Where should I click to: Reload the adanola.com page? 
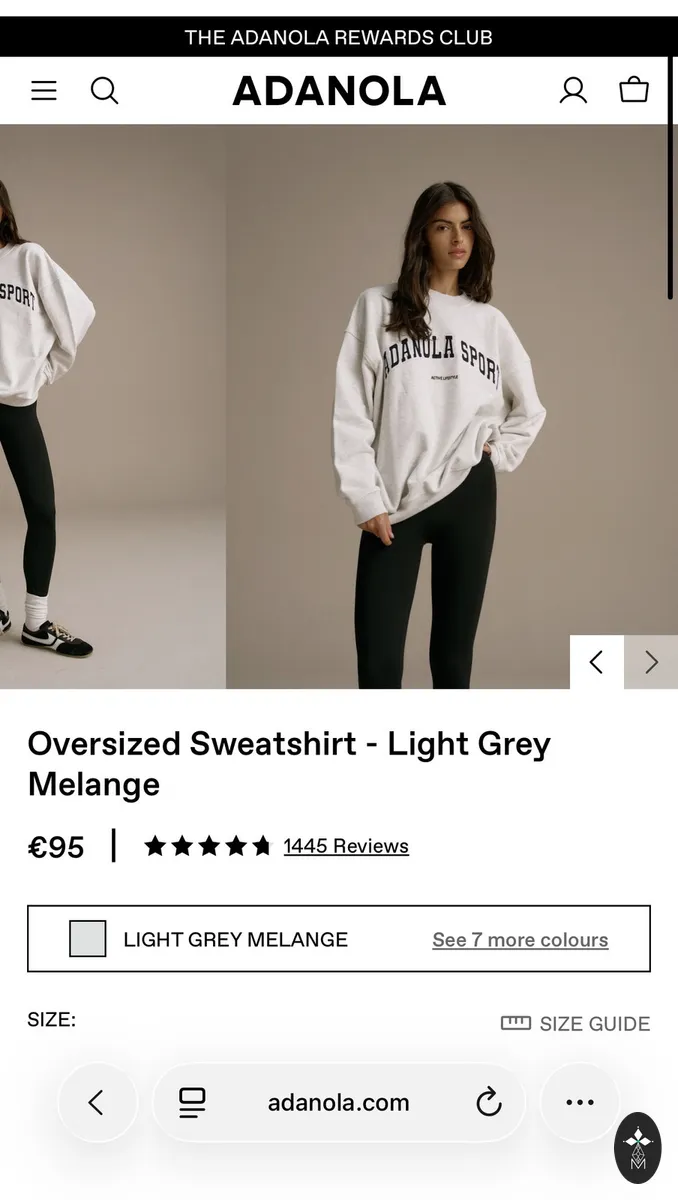(x=488, y=1103)
